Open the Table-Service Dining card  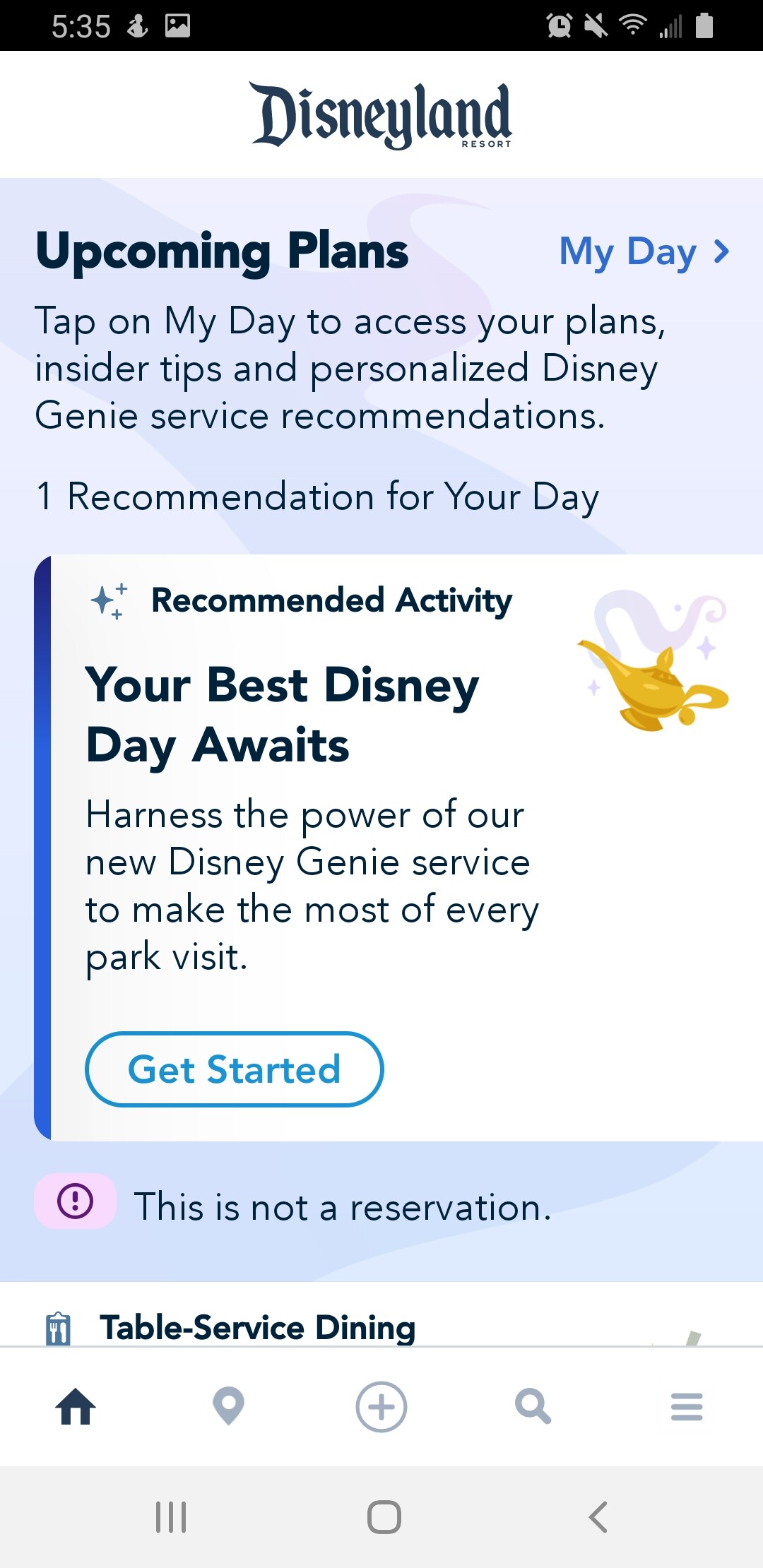[x=257, y=1327]
